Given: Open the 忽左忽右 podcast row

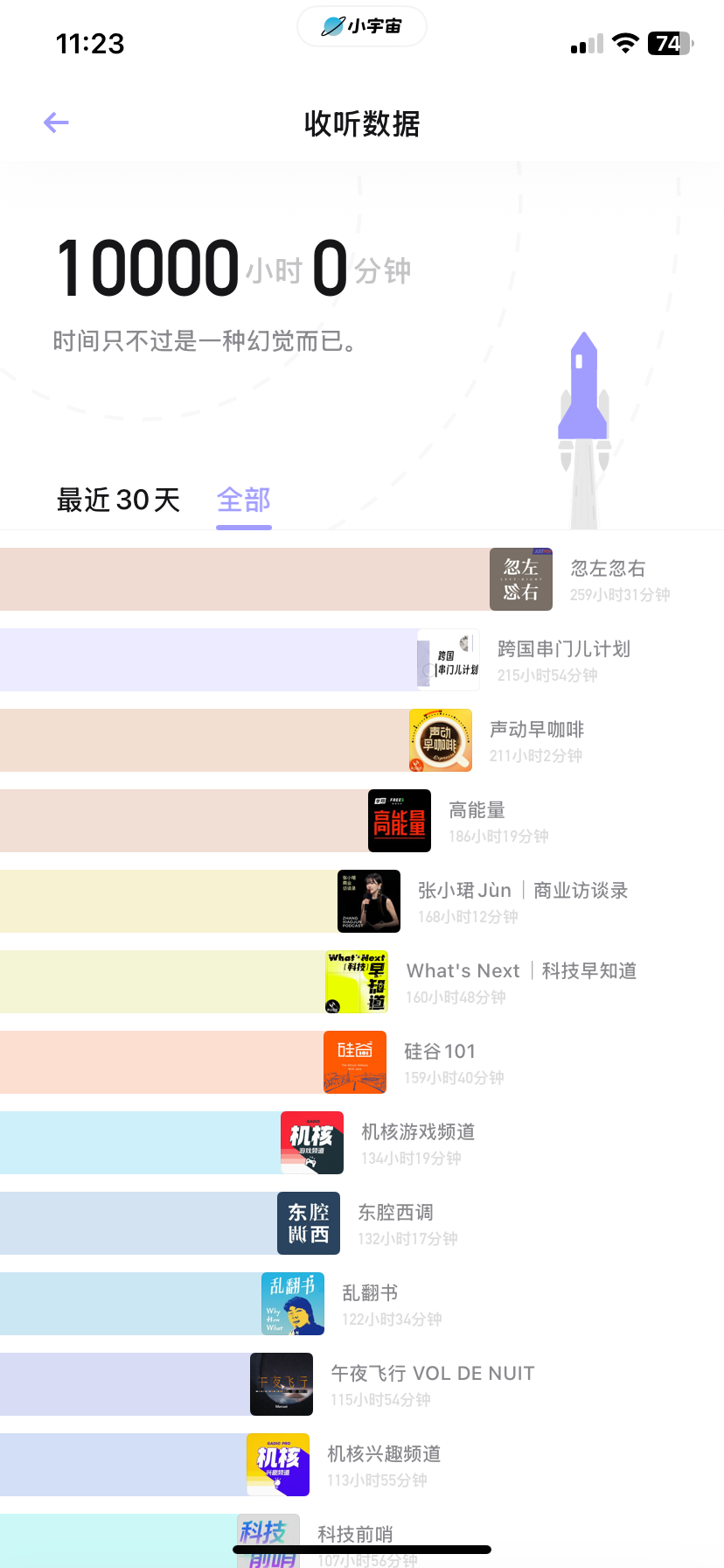Looking at the screenshot, I should coord(362,579).
